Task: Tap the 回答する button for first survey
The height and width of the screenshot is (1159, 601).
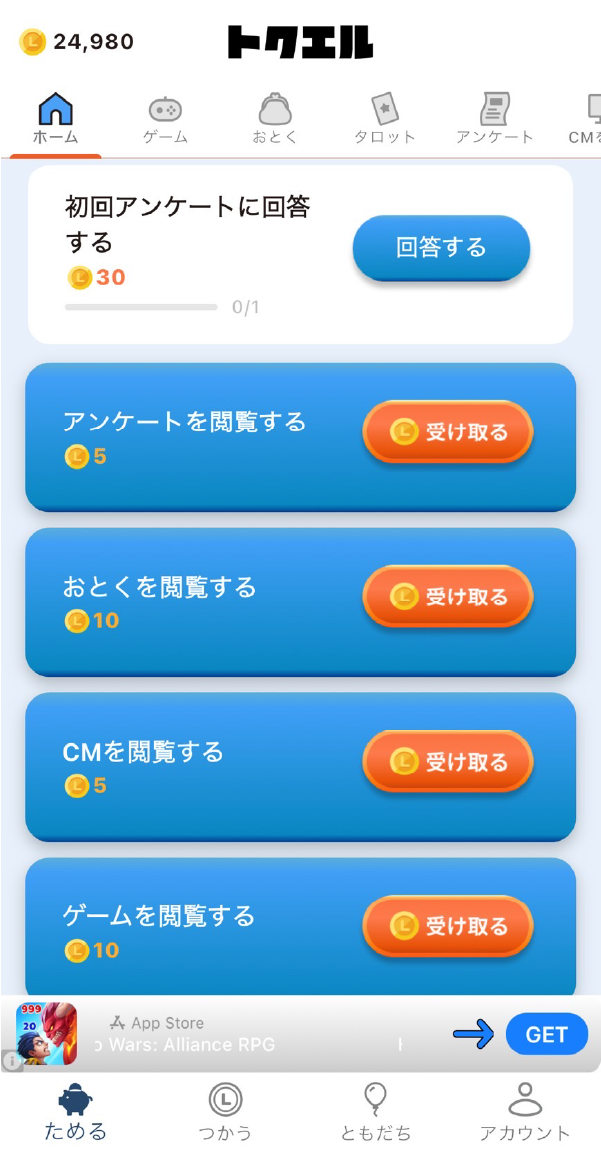Action: [441, 248]
